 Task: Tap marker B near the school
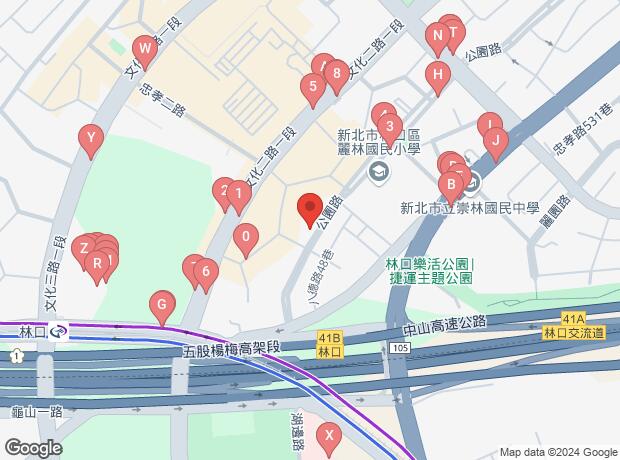pyautogui.click(x=450, y=183)
